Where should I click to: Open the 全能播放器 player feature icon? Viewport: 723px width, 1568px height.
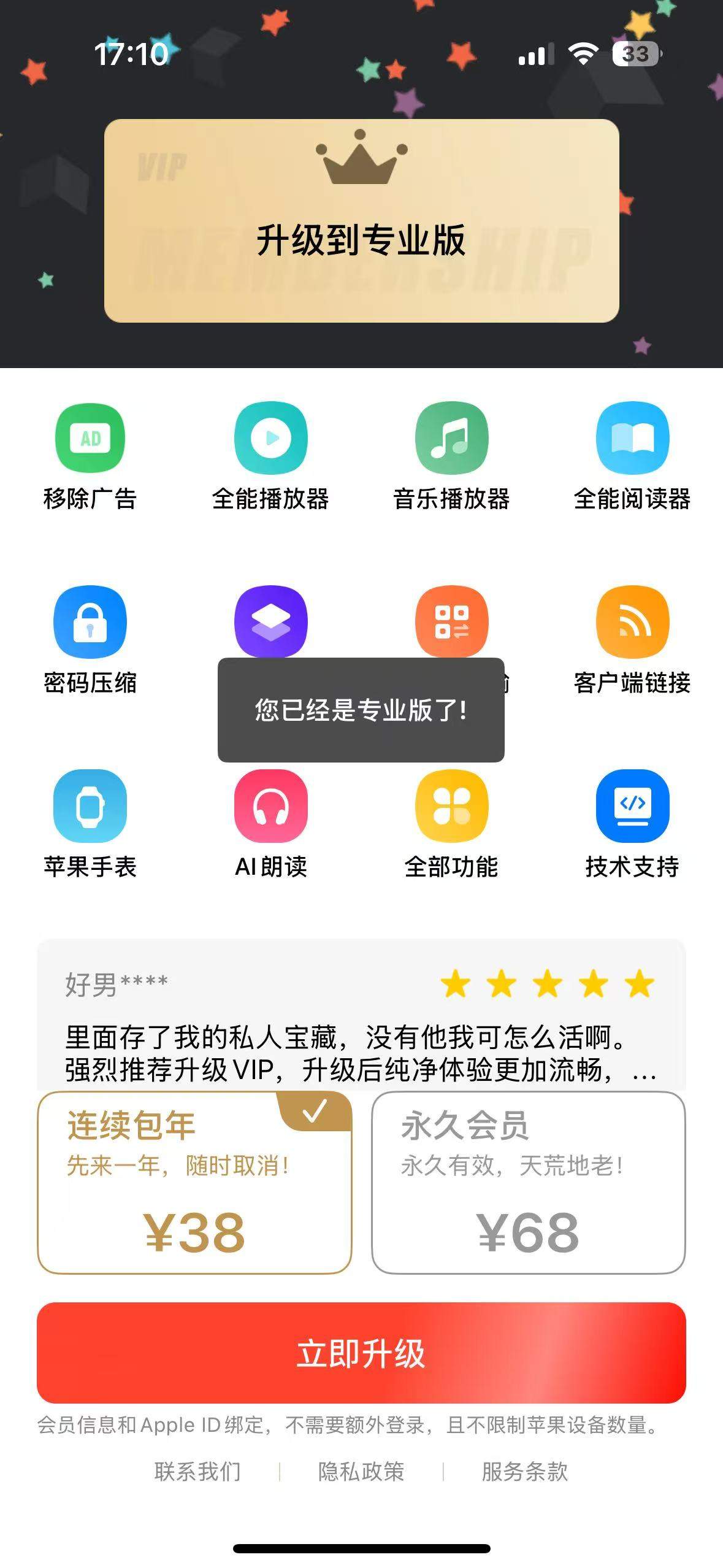tap(270, 438)
